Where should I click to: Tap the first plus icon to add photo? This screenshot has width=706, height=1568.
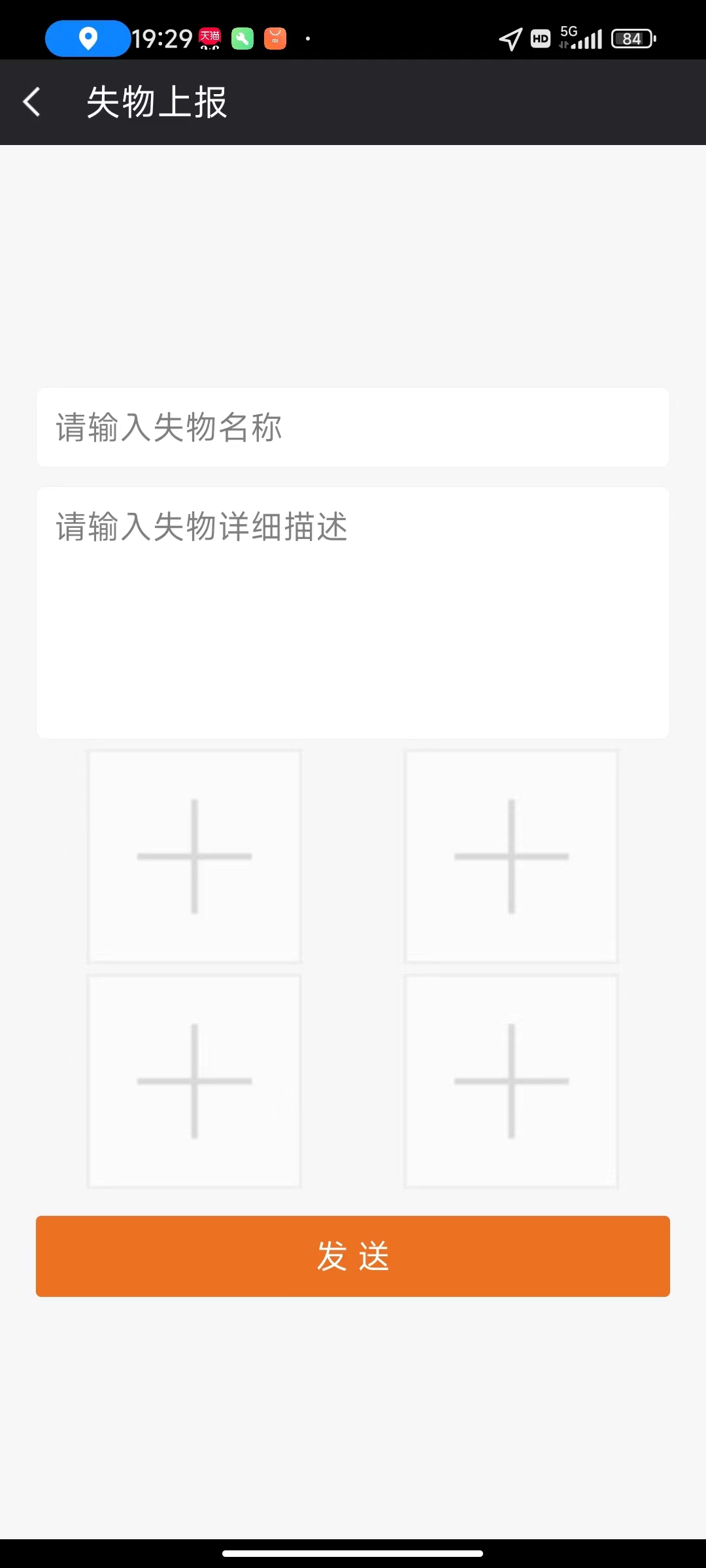tap(193, 856)
